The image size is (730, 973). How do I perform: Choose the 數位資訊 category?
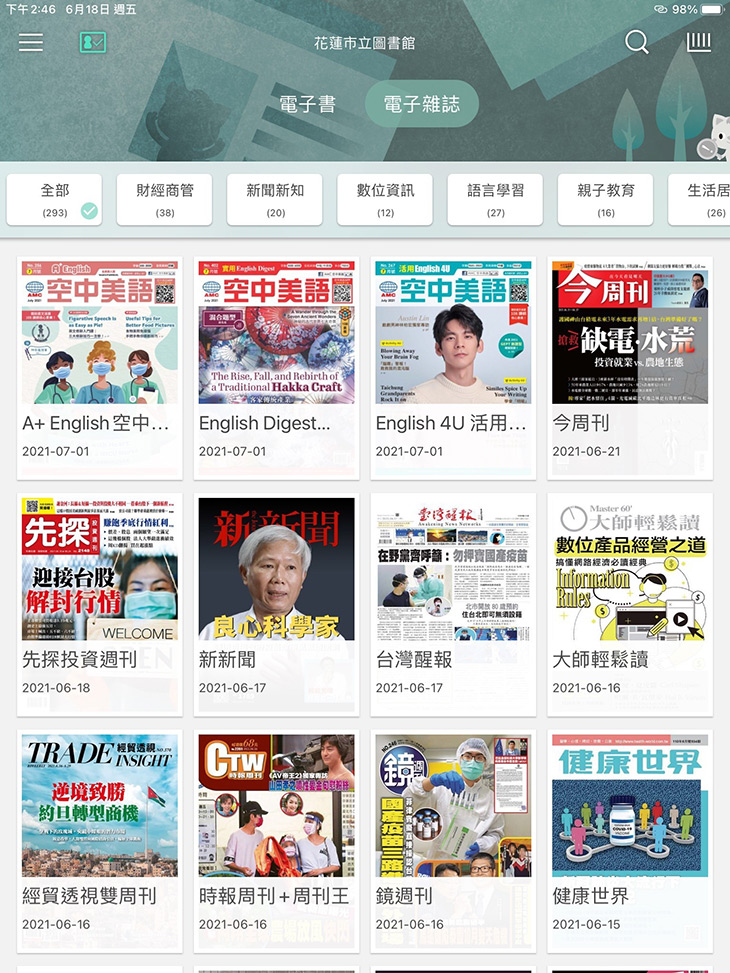click(385, 199)
